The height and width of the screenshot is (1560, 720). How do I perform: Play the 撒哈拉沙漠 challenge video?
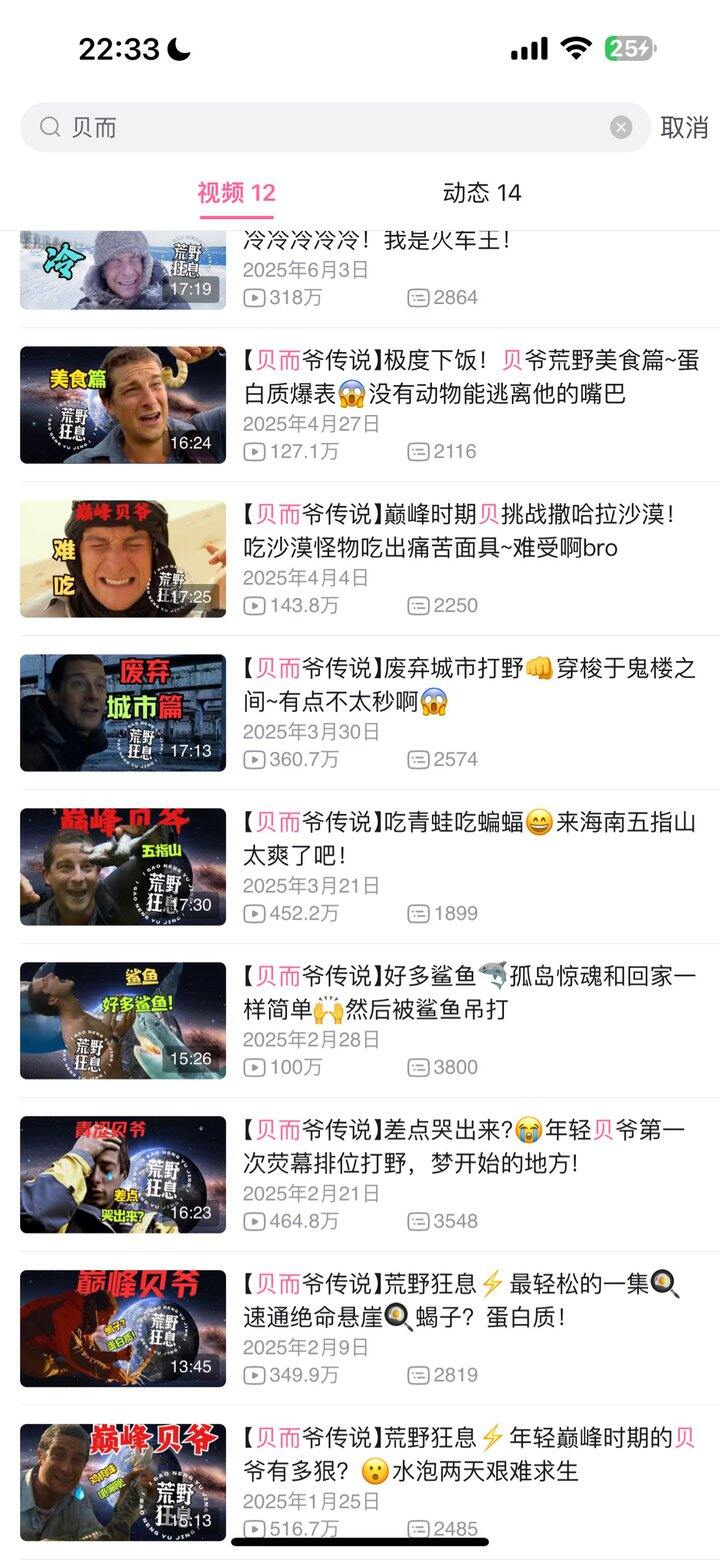460,532
